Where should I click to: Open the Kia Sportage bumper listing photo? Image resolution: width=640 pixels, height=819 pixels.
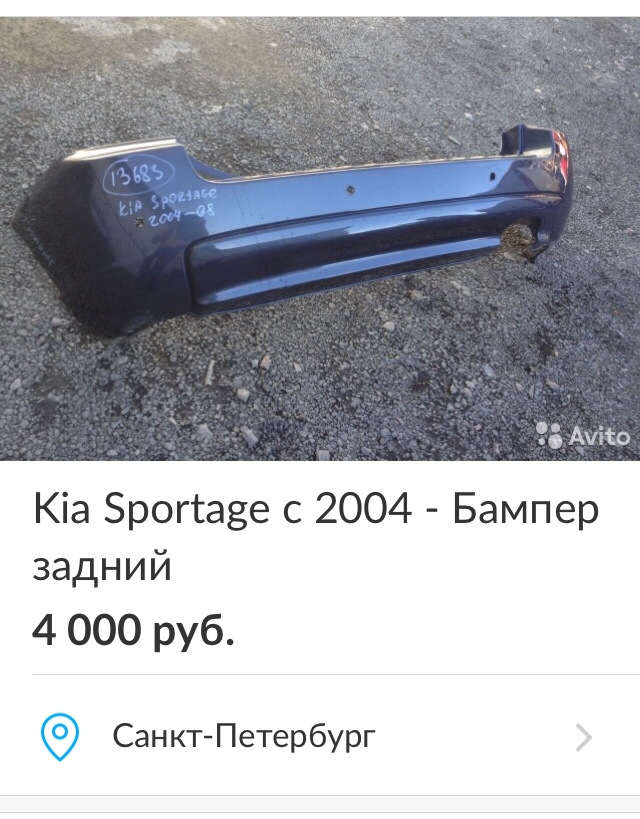(x=320, y=238)
